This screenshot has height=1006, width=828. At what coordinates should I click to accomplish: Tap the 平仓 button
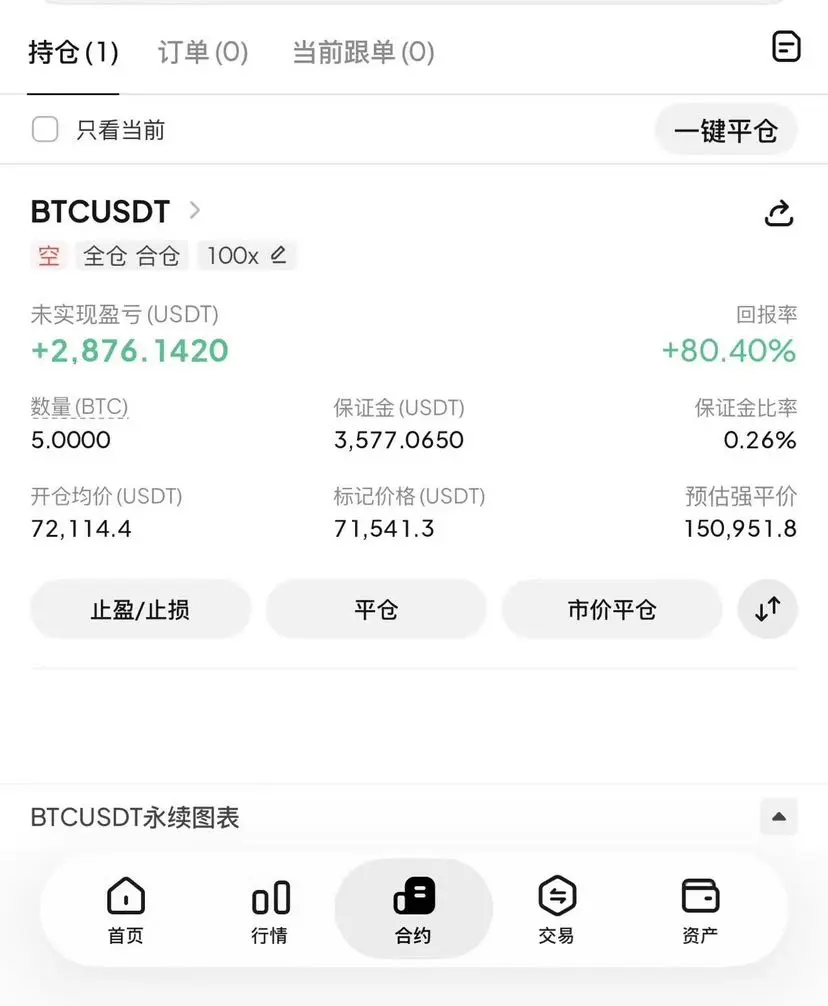click(x=376, y=609)
